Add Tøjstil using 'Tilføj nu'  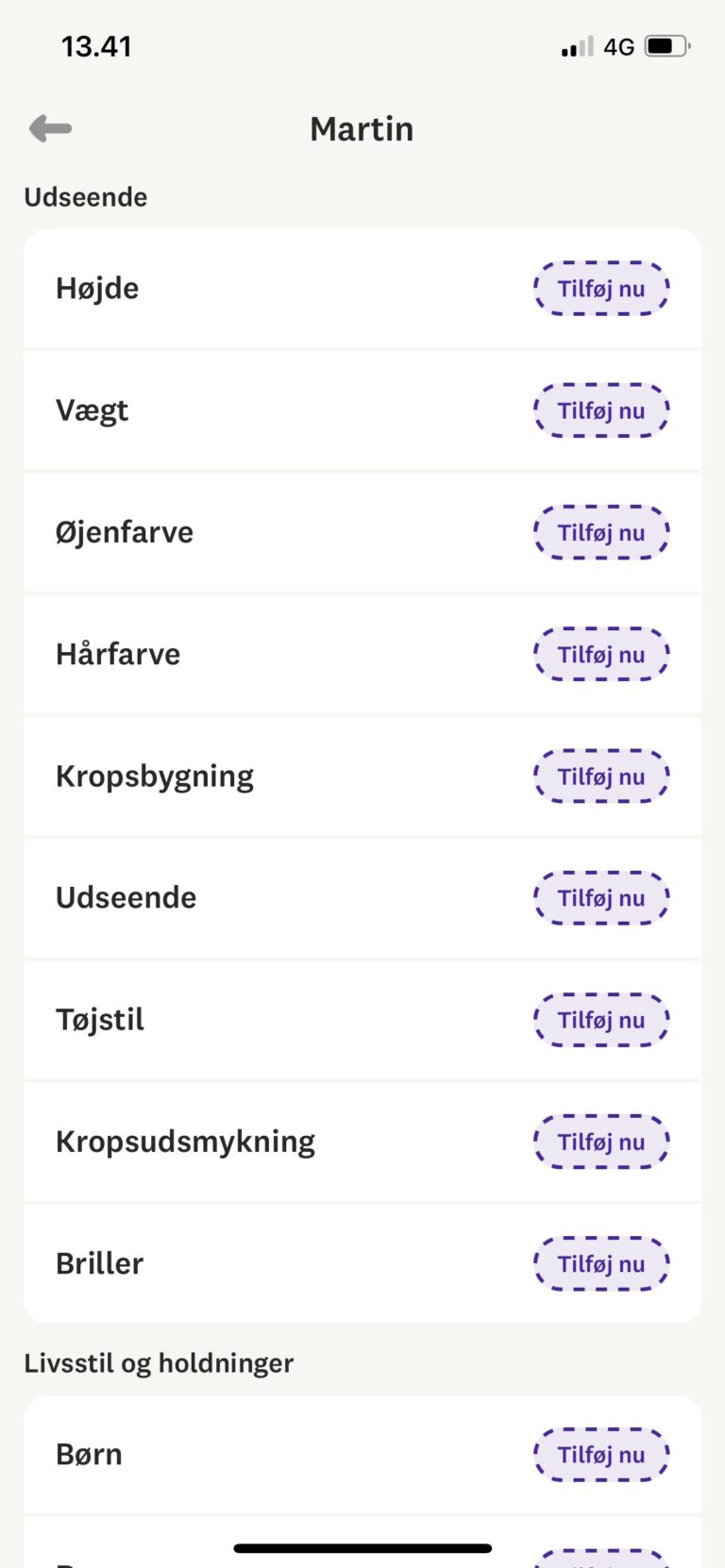click(x=601, y=1020)
